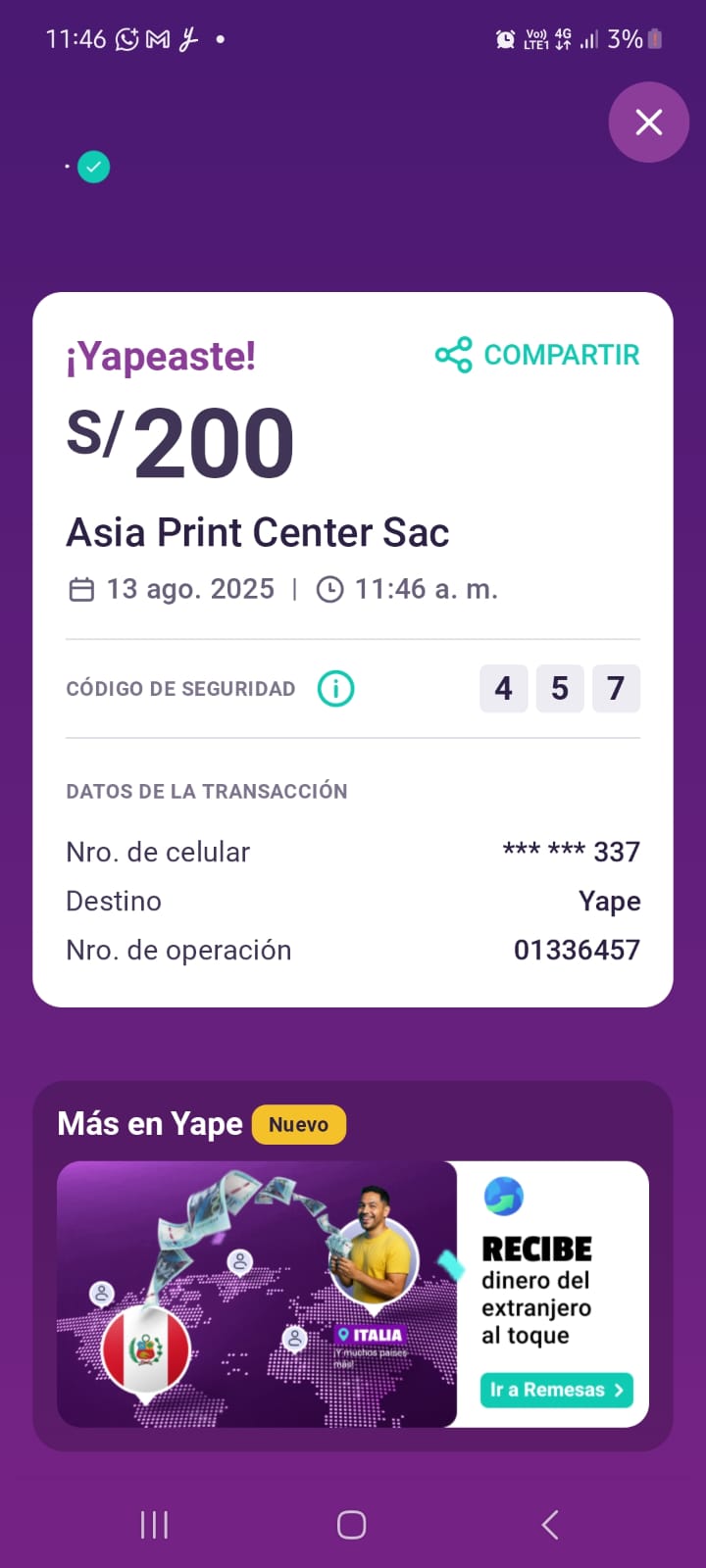Open the security code info icon

335,689
